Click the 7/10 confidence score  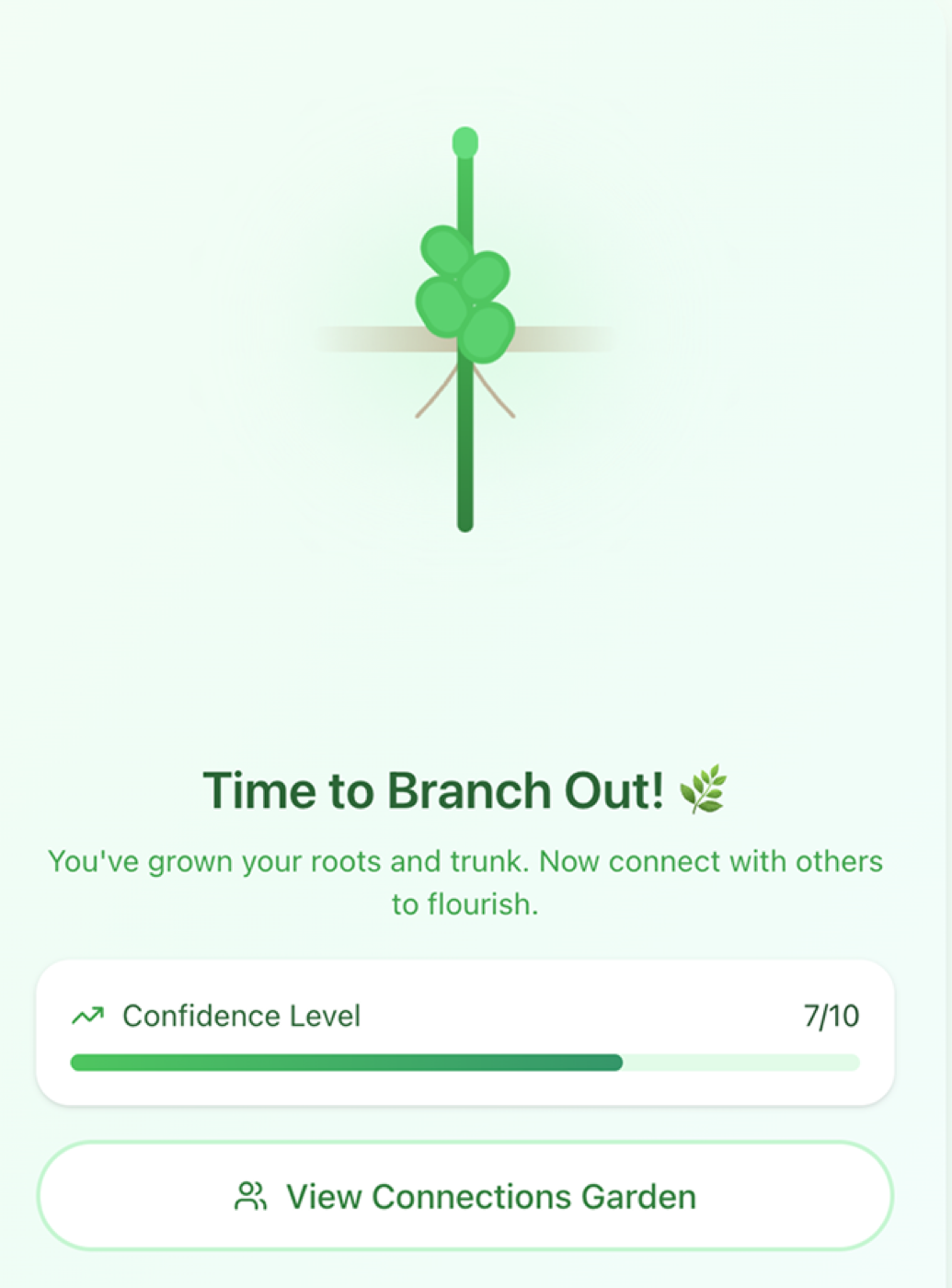tap(831, 1016)
